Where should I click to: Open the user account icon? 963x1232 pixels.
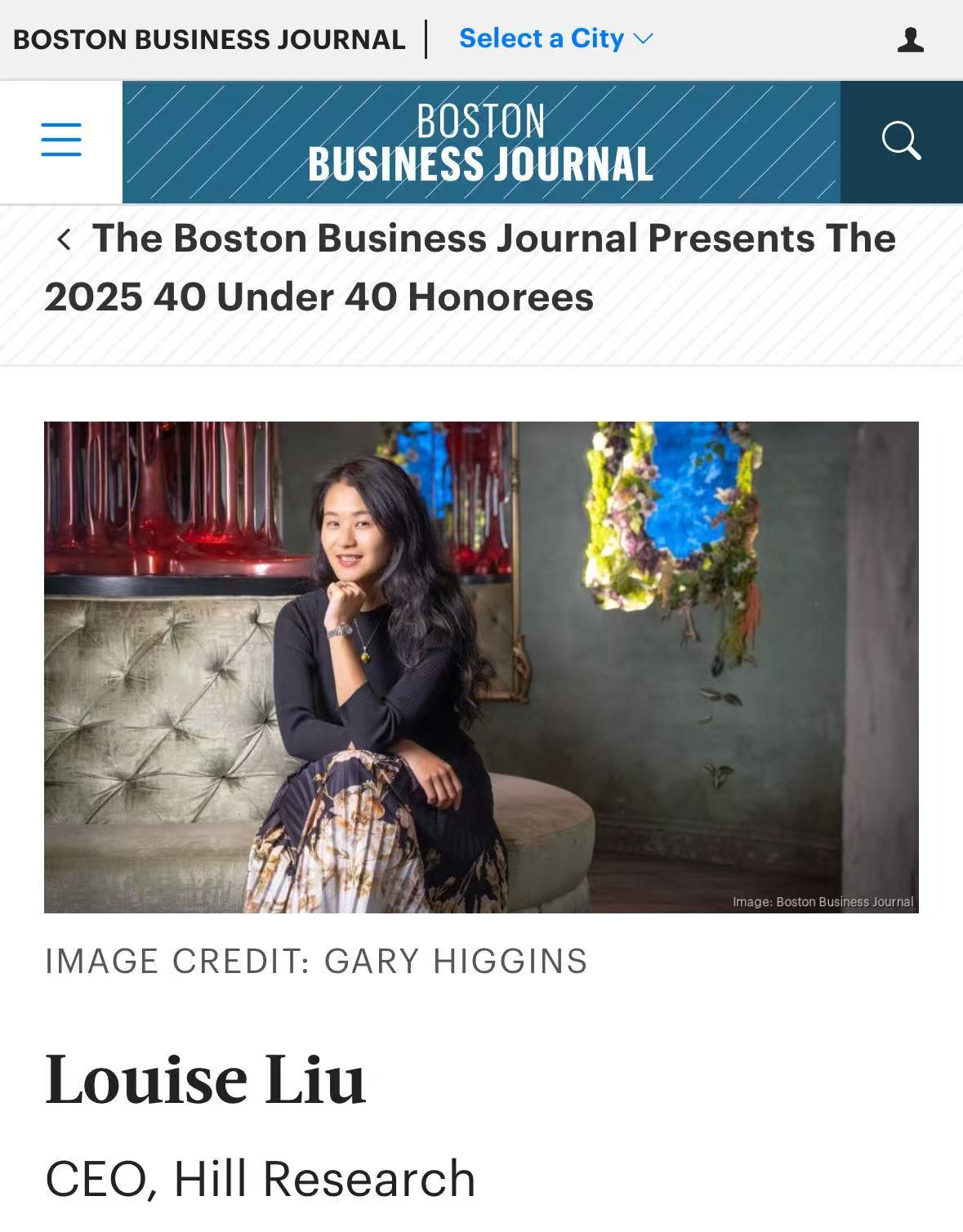click(910, 39)
